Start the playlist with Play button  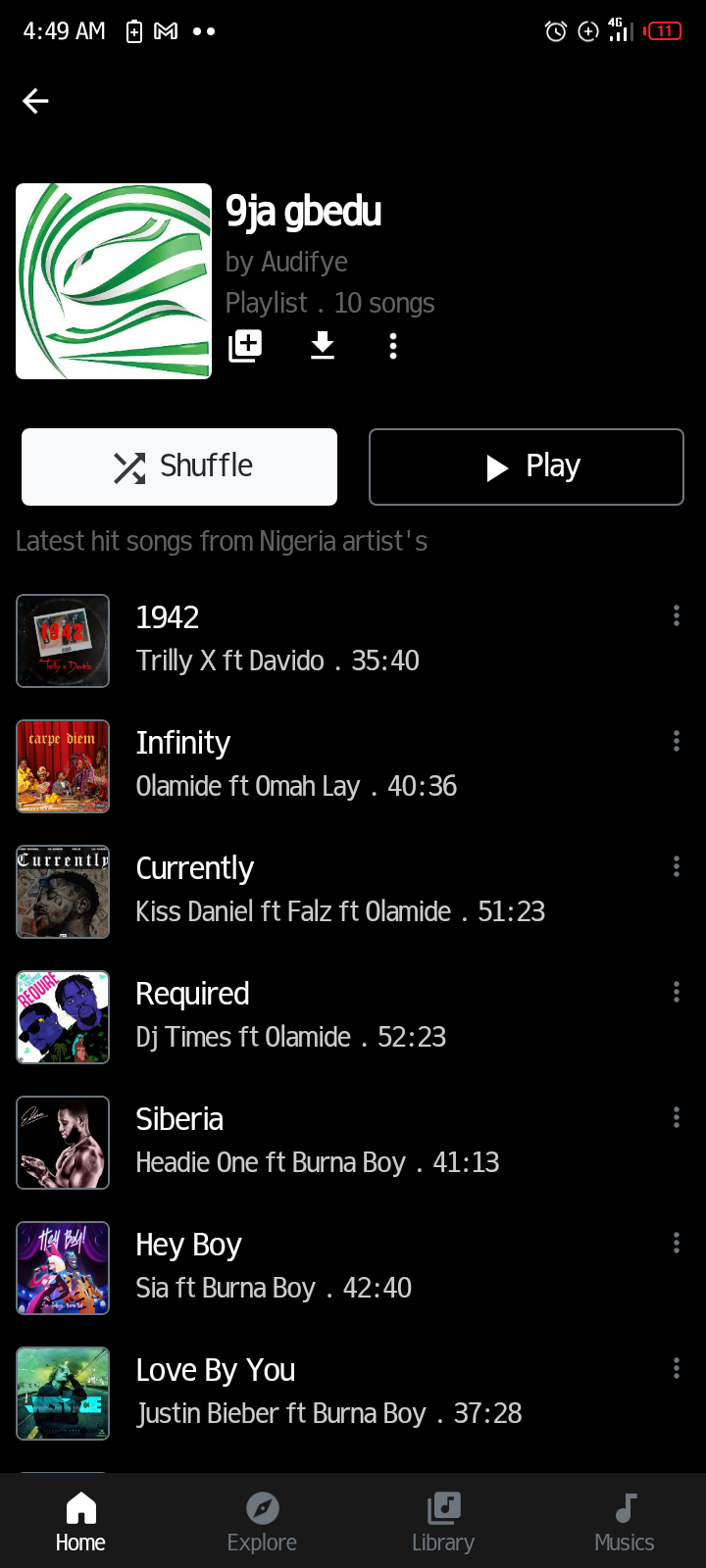tap(526, 466)
